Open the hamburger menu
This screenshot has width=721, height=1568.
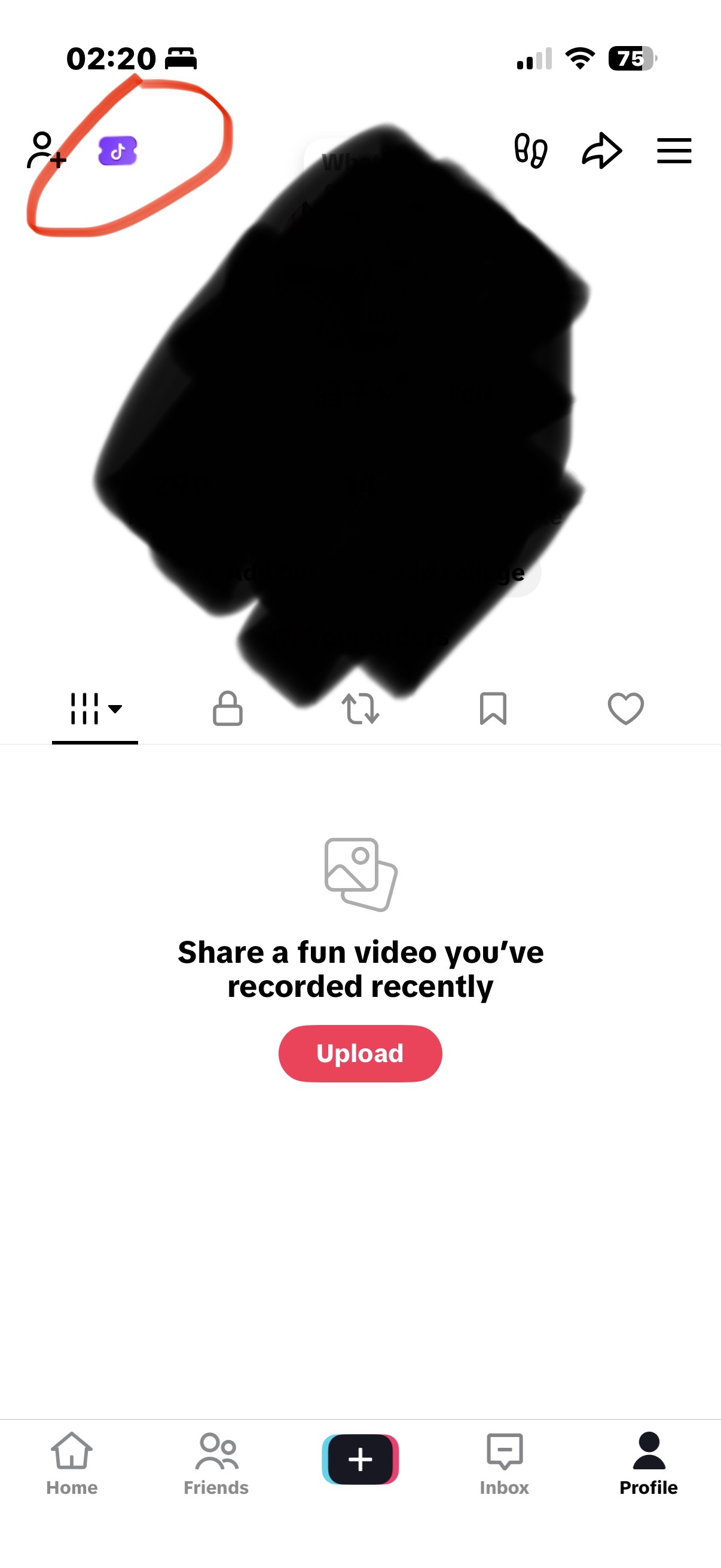674,150
